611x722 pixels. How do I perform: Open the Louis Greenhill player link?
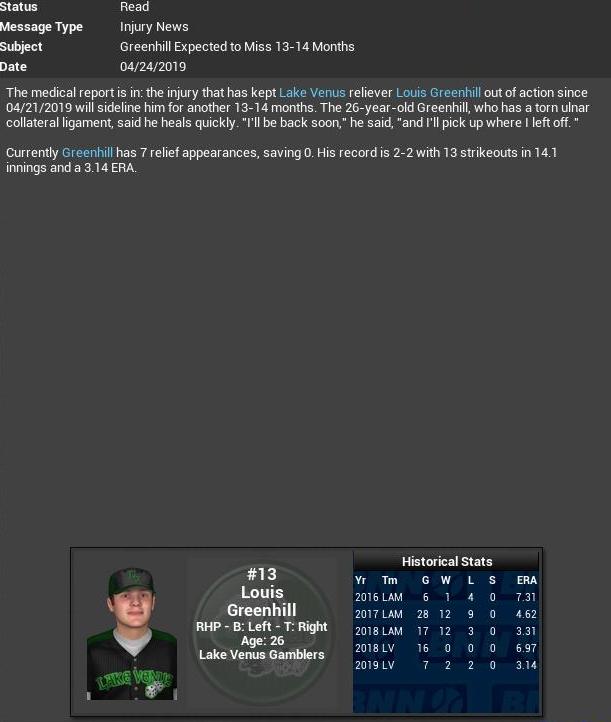[x=438, y=93]
